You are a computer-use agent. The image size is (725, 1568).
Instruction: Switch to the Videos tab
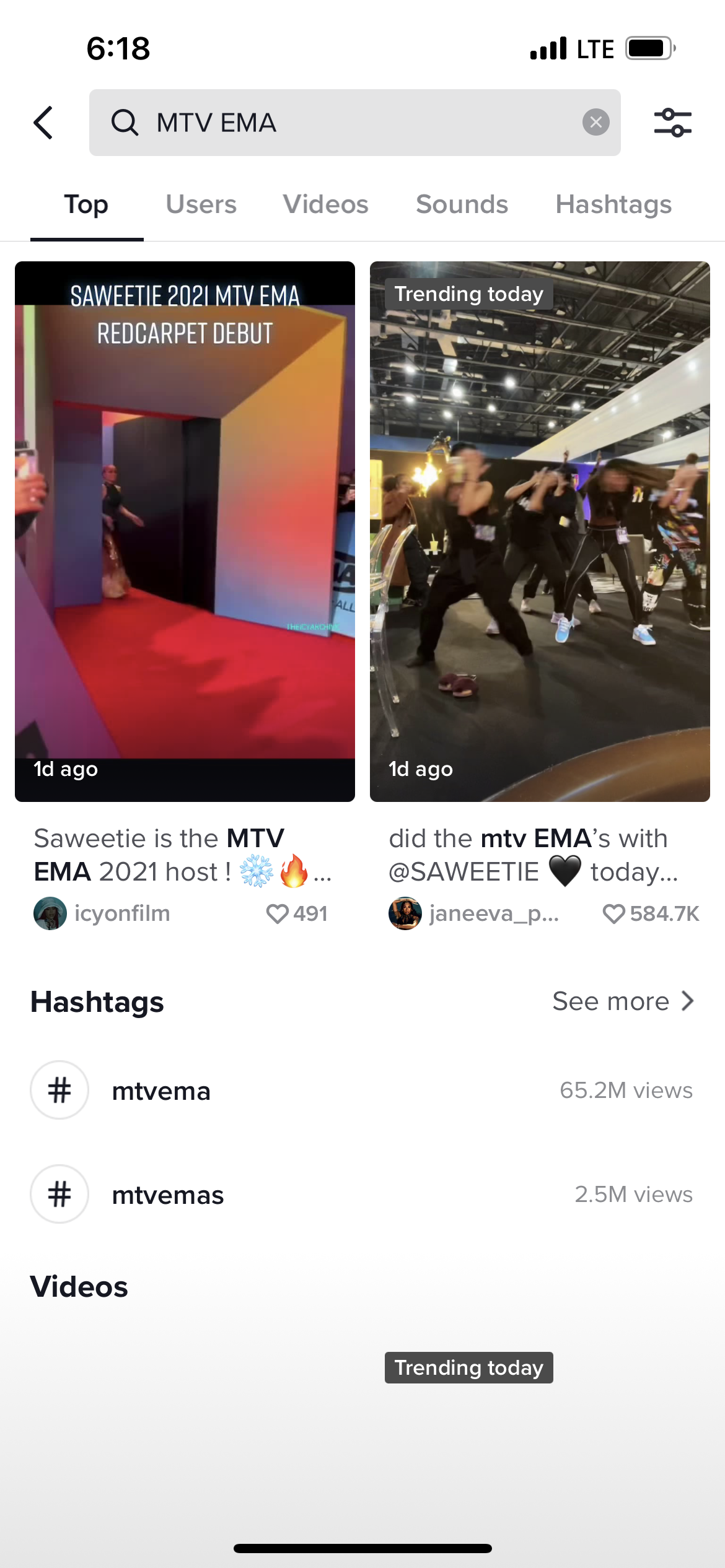coord(325,205)
